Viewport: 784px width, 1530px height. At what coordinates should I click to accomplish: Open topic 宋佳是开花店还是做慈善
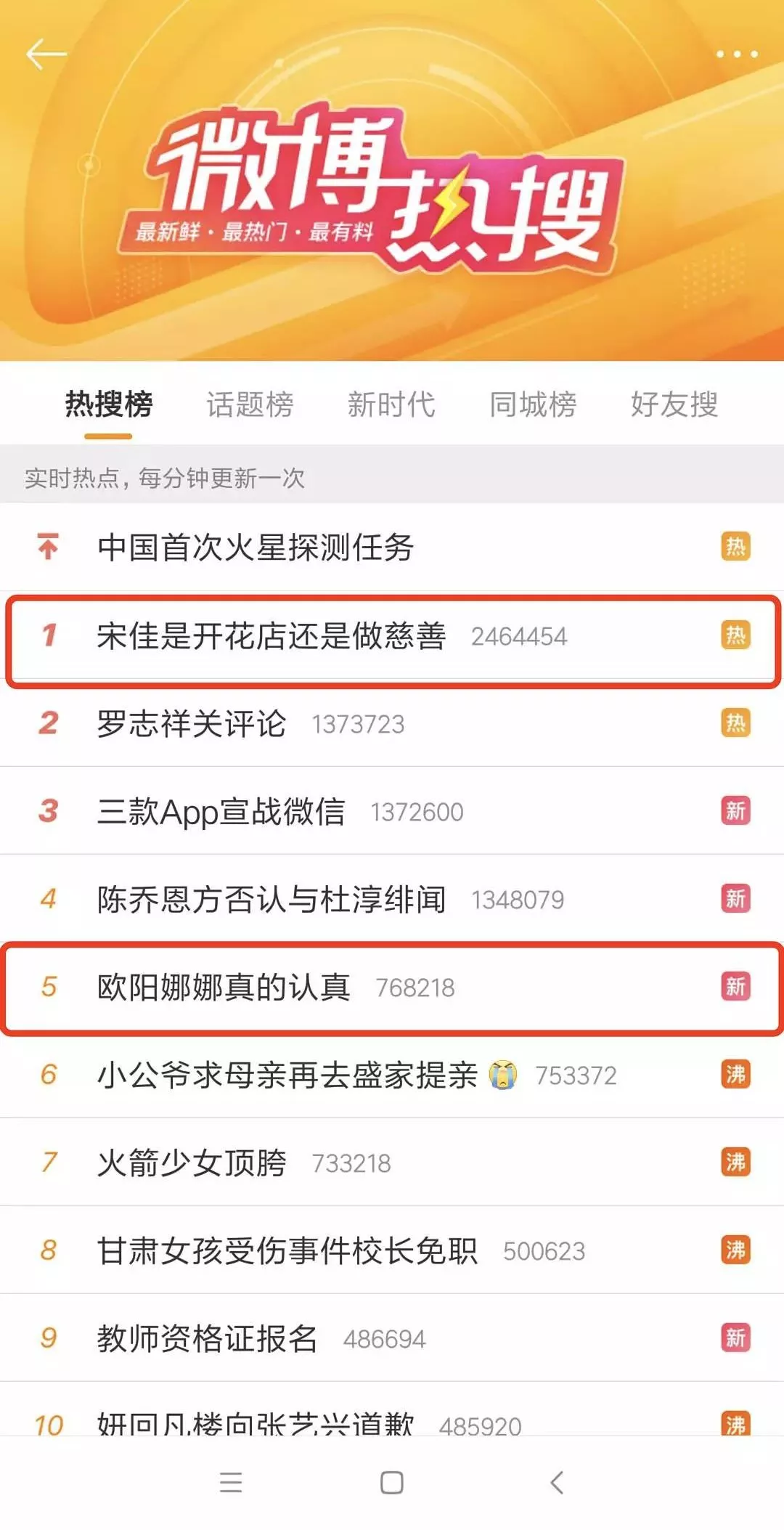271,636
